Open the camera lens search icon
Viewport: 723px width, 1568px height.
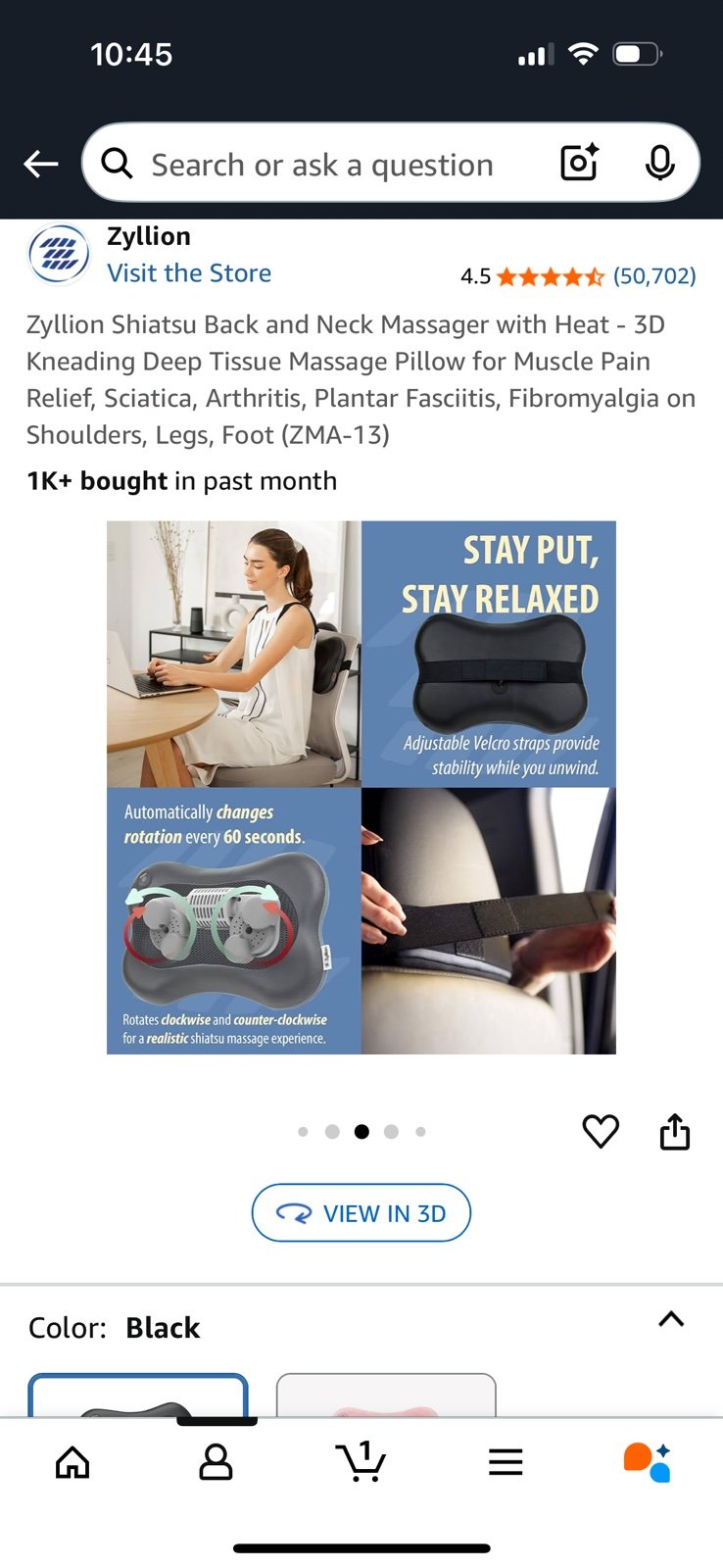point(579,163)
